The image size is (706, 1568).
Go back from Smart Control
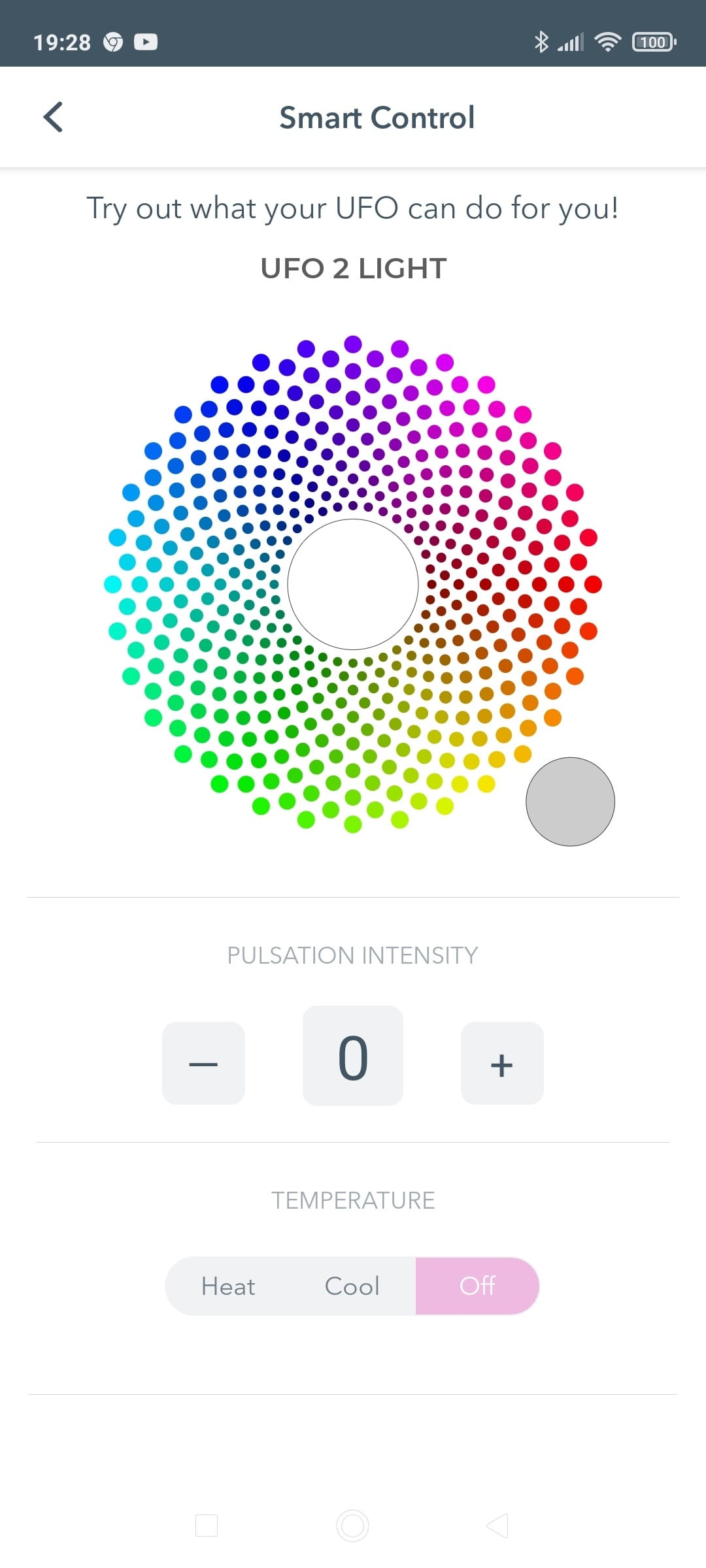pos(53,118)
